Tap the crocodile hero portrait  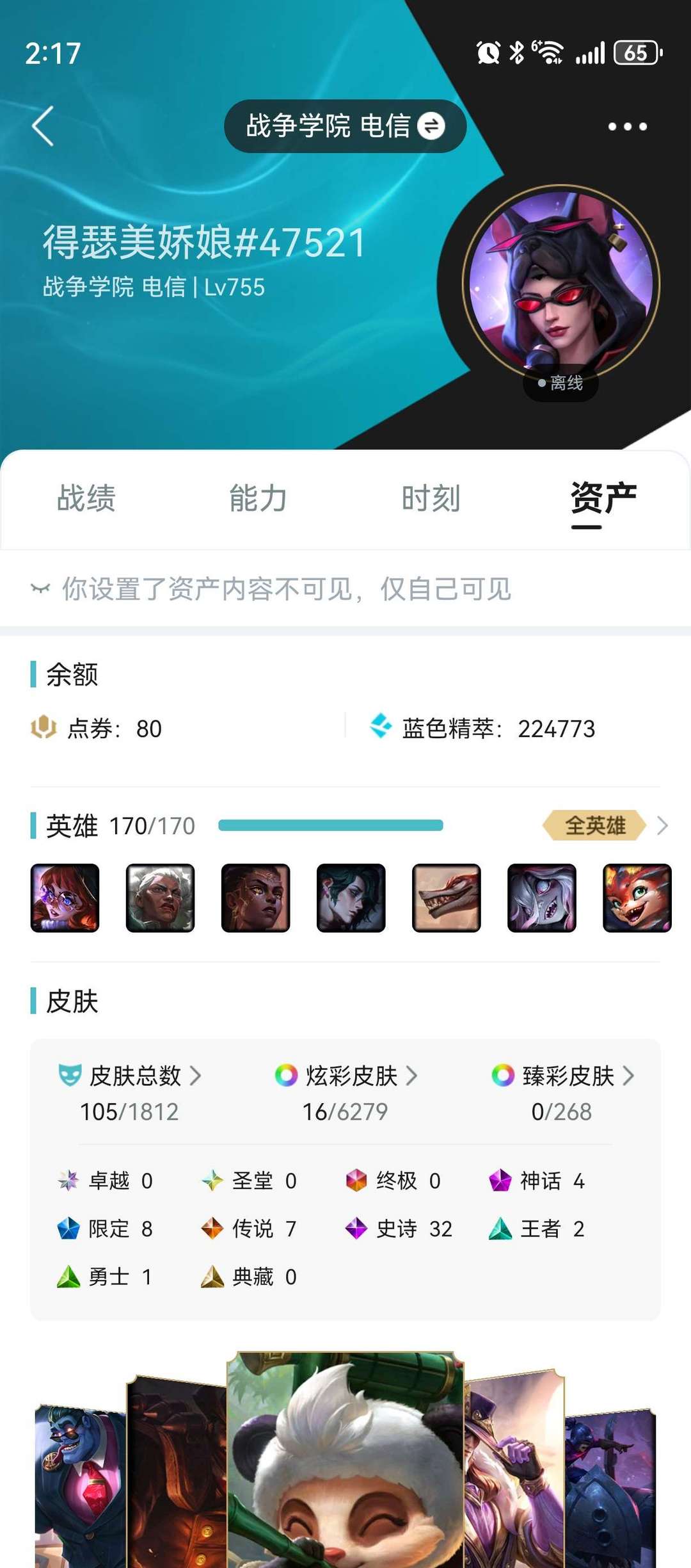tap(447, 898)
